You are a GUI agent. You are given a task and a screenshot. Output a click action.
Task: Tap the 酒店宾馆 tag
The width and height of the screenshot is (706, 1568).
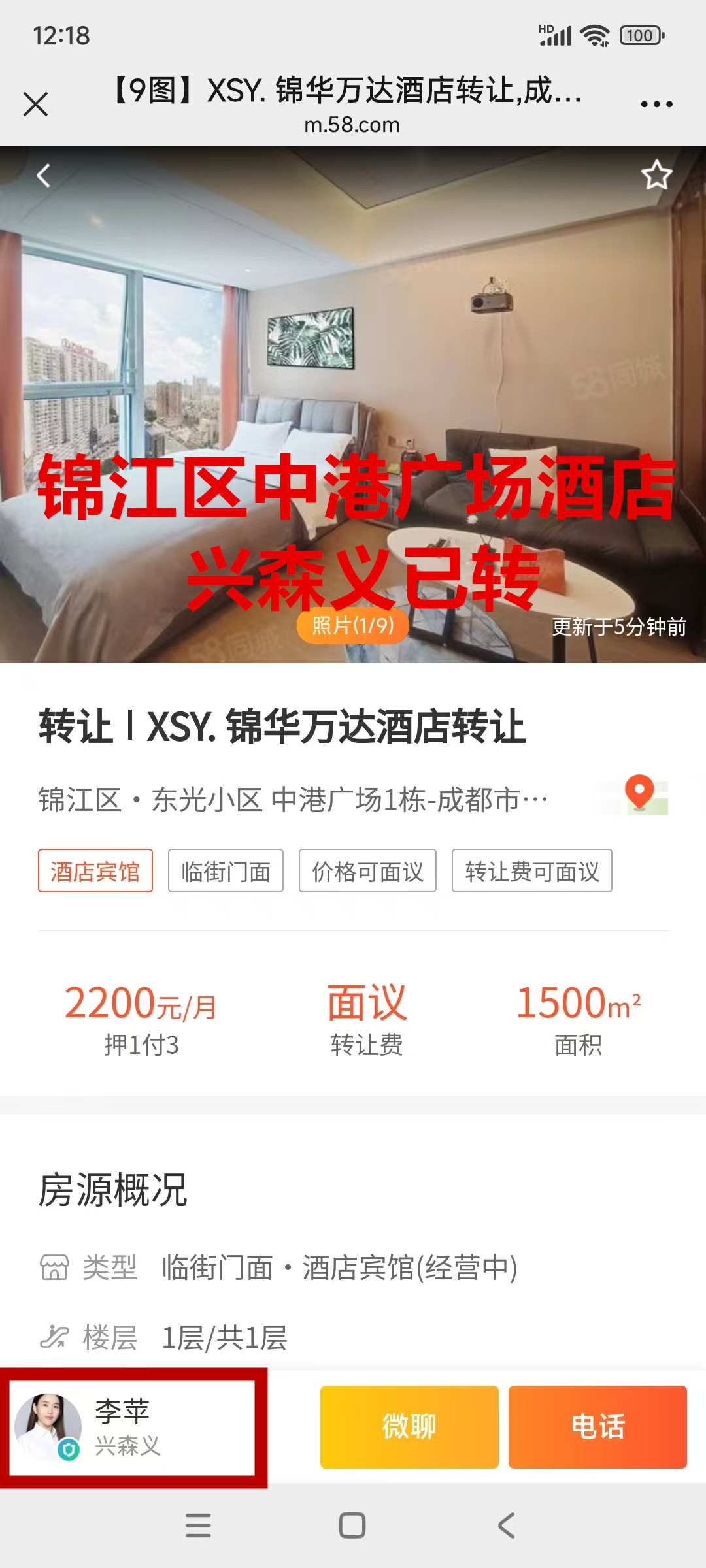(x=95, y=871)
